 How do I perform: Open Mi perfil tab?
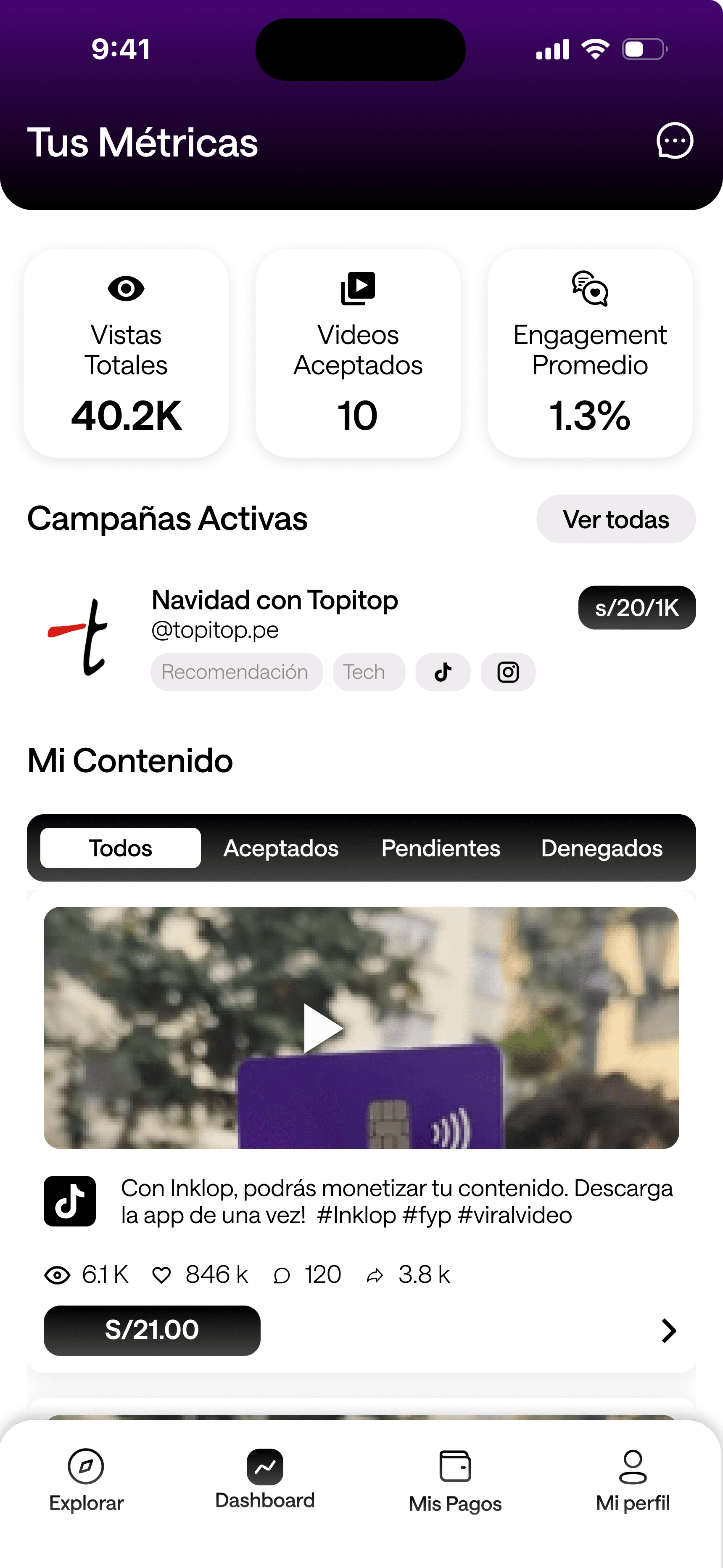(x=632, y=1480)
